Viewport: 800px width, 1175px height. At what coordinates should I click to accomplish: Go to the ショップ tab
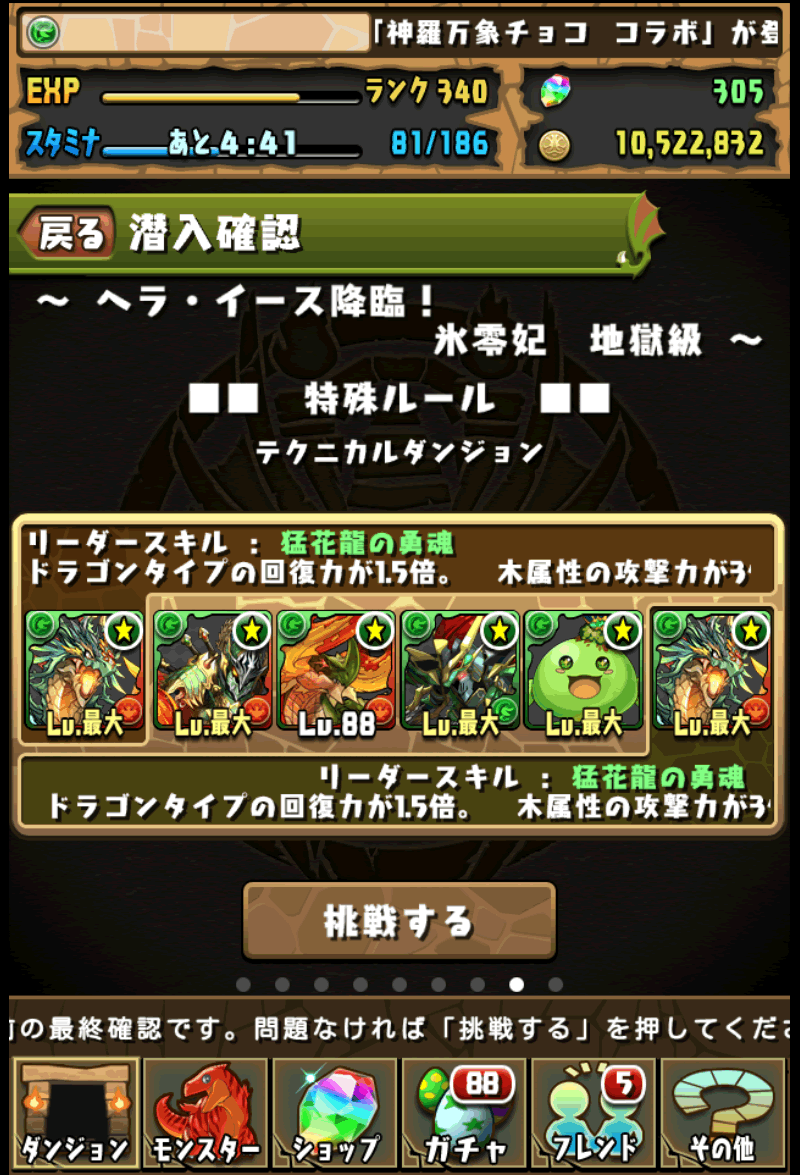click(x=335, y=1114)
